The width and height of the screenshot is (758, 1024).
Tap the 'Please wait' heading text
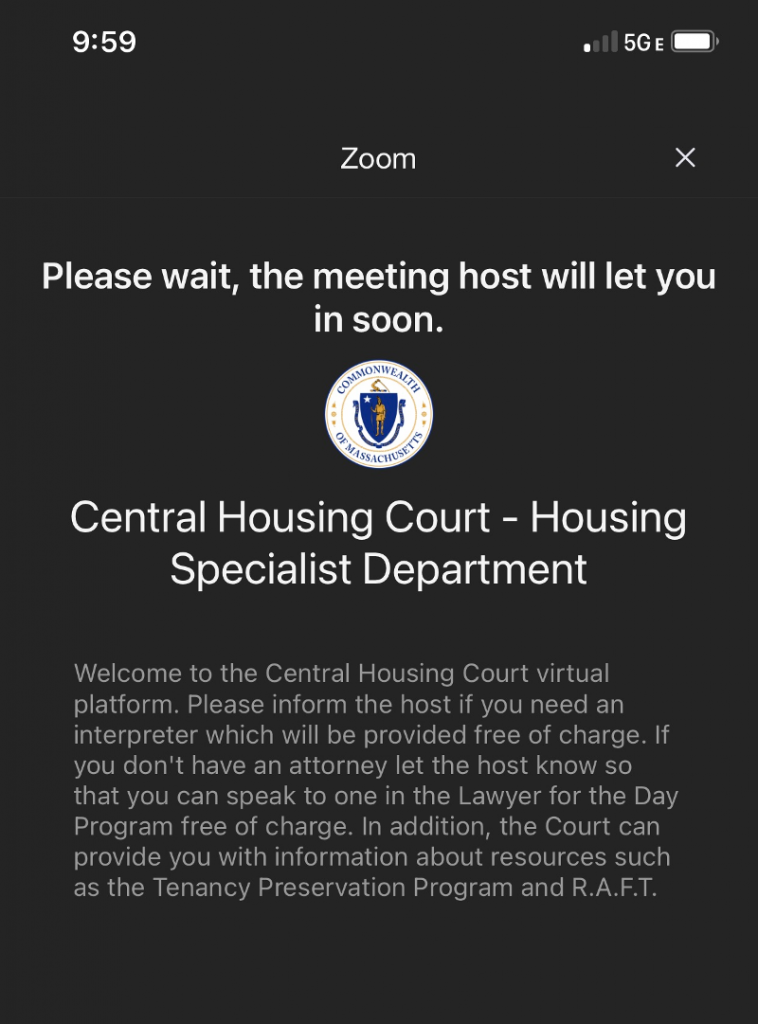click(x=379, y=297)
